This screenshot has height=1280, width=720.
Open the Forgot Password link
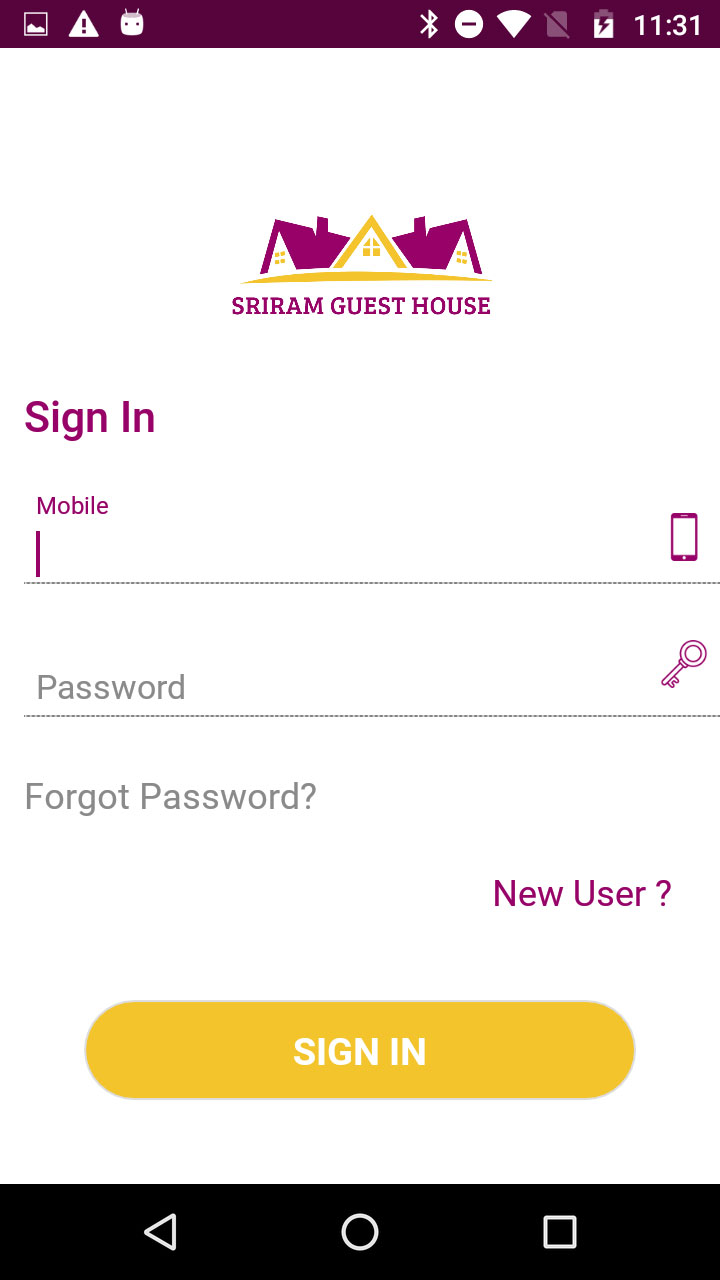170,796
